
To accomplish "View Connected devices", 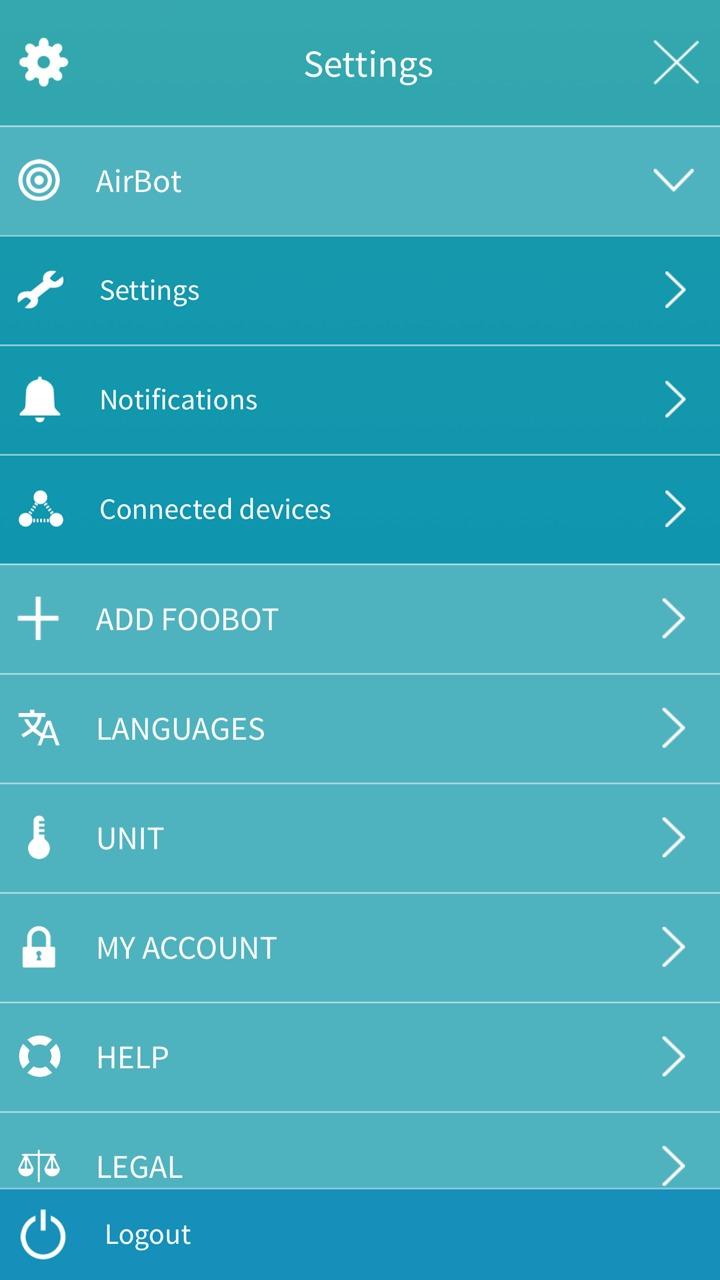I will (360, 510).
